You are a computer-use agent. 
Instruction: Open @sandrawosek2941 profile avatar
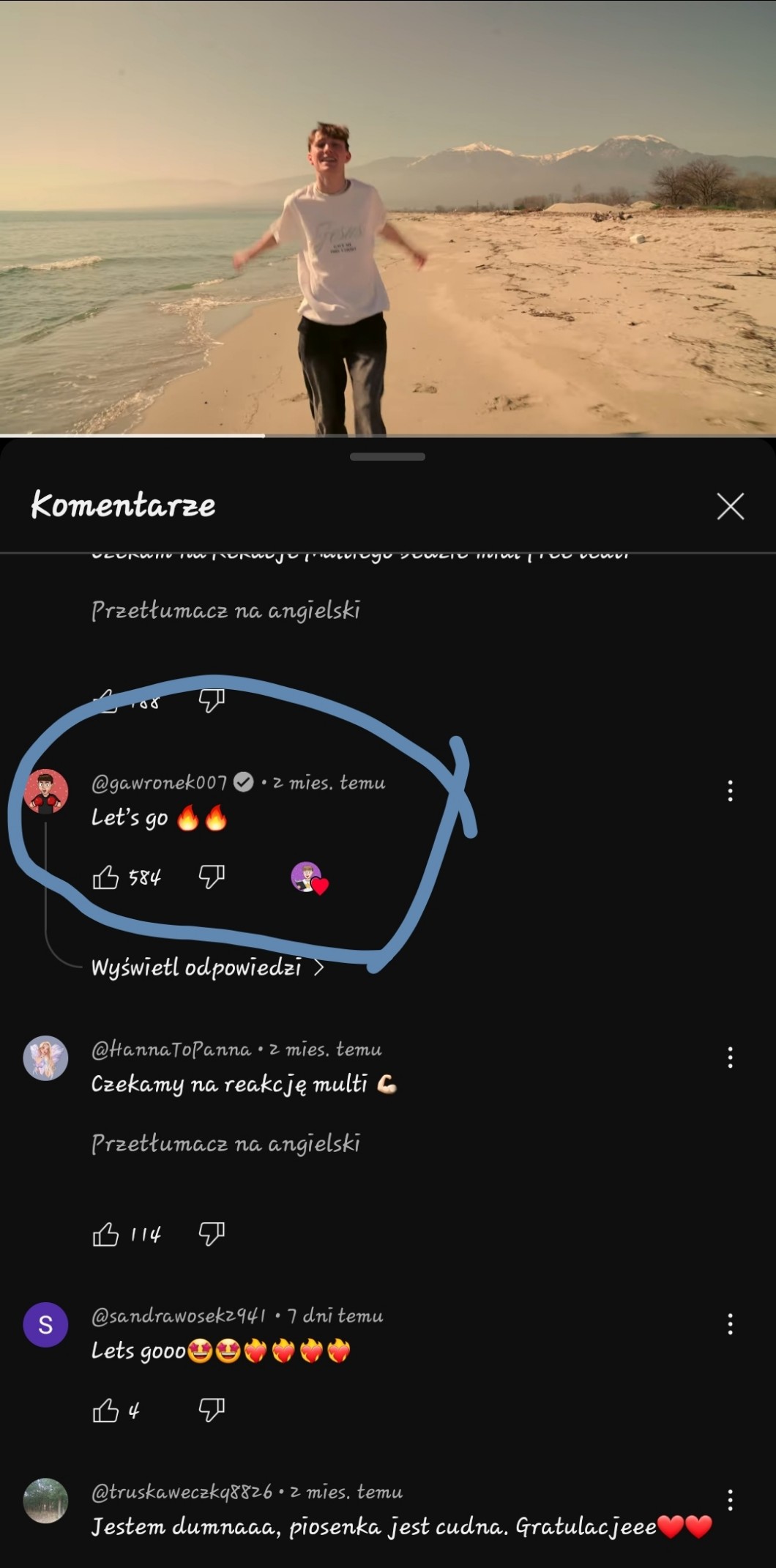(x=45, y=1324)
